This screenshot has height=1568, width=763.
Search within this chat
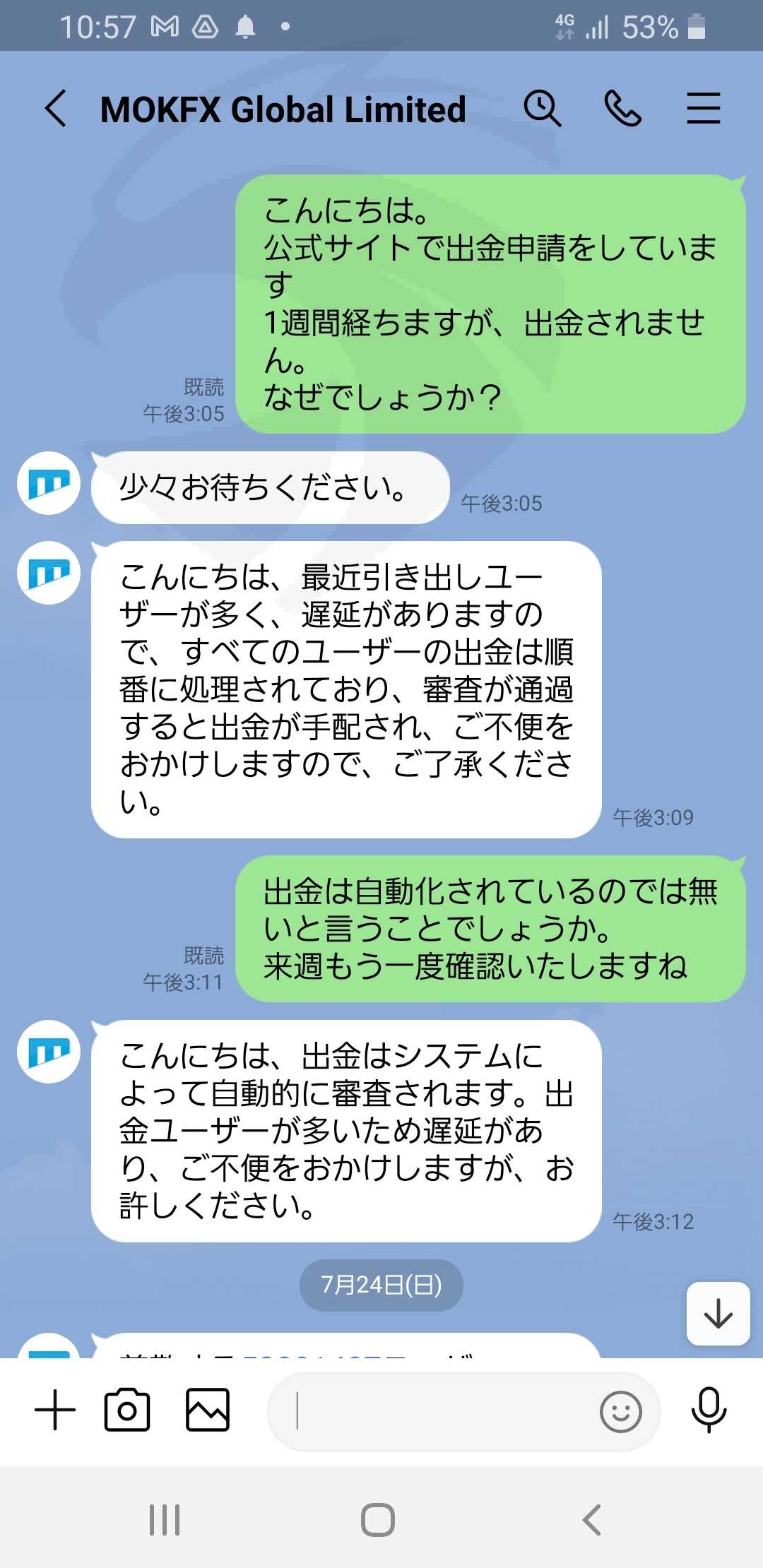coord(543,109)
